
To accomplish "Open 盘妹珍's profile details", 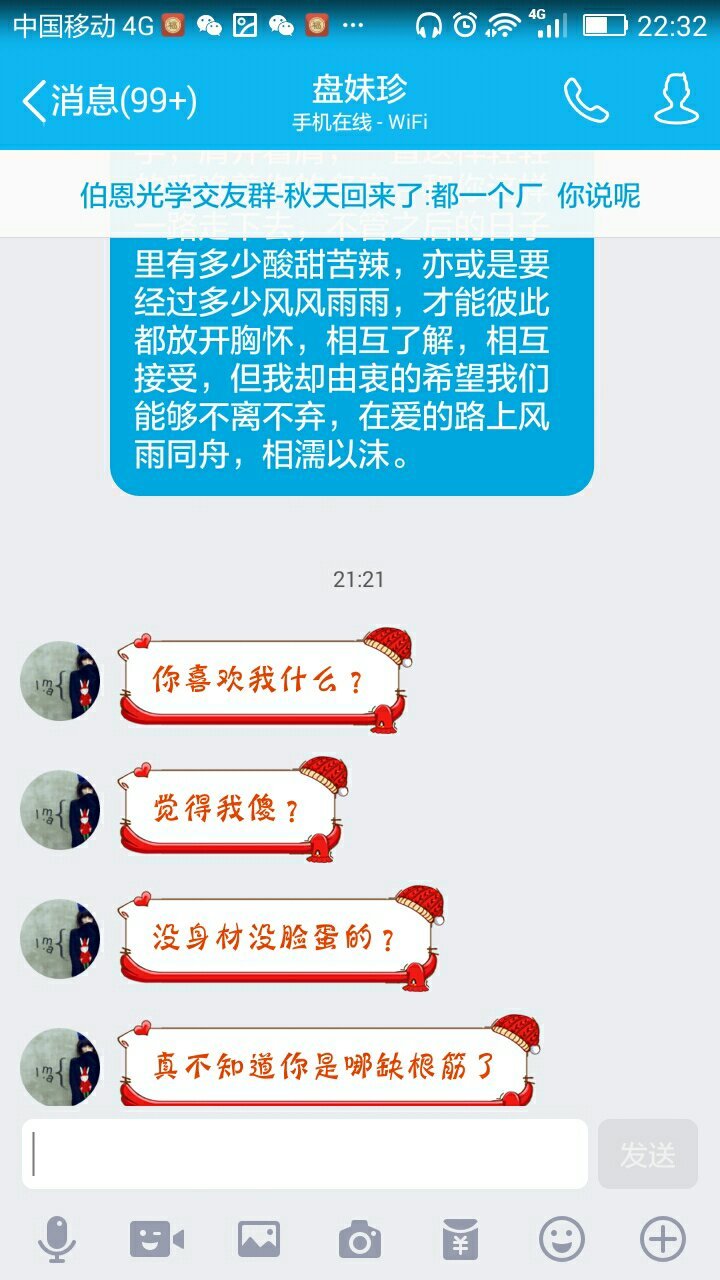I will [676, 100].
